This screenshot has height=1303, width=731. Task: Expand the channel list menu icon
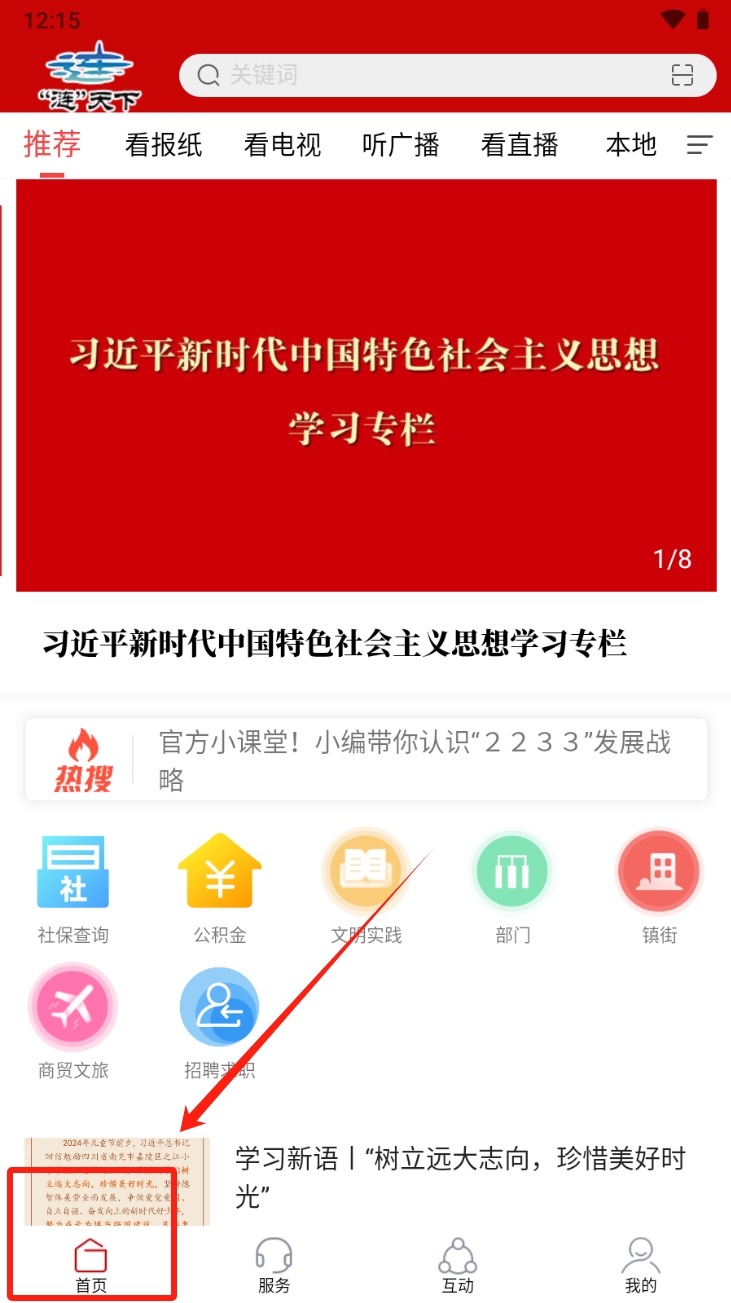click(x=700, y=145)
